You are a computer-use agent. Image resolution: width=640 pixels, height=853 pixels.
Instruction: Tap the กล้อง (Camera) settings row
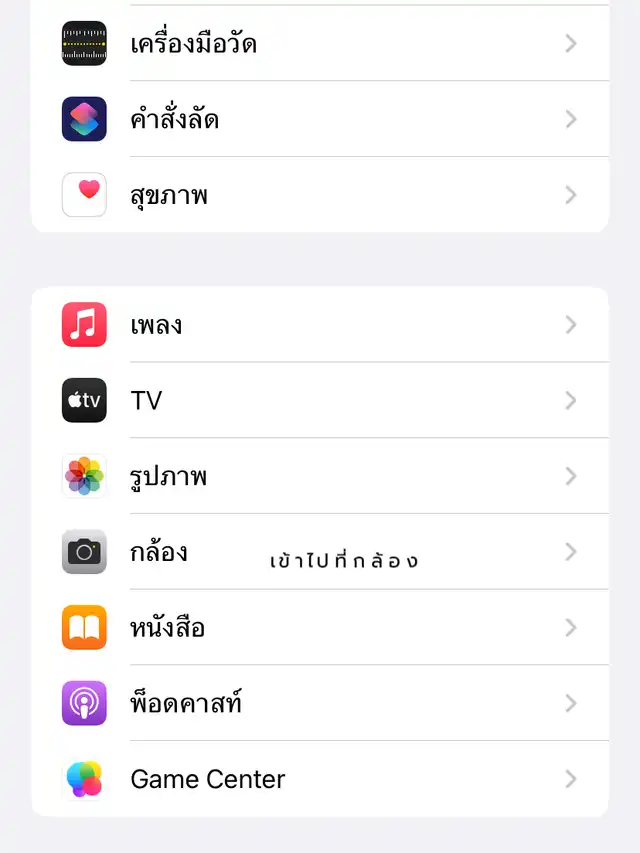[320, 552]
